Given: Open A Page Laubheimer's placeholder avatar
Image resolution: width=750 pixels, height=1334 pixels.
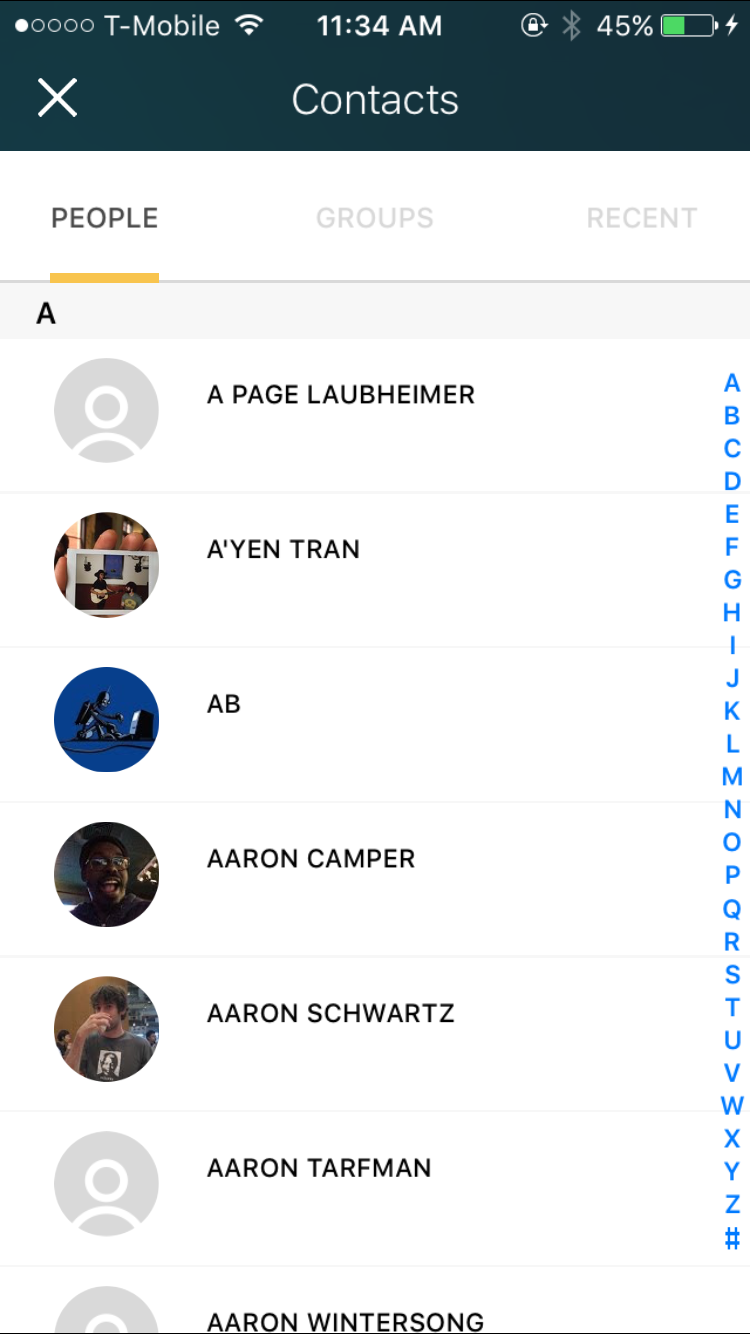Looking at the screenshot, I should click(x=106, y=410).
